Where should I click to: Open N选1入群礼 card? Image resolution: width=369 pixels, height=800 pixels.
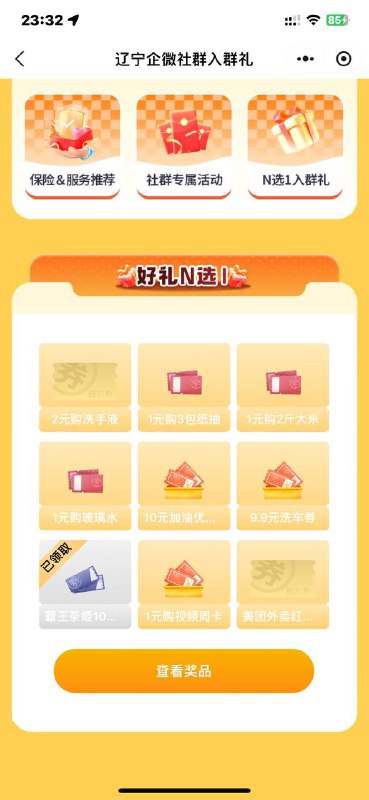(296, 146)
